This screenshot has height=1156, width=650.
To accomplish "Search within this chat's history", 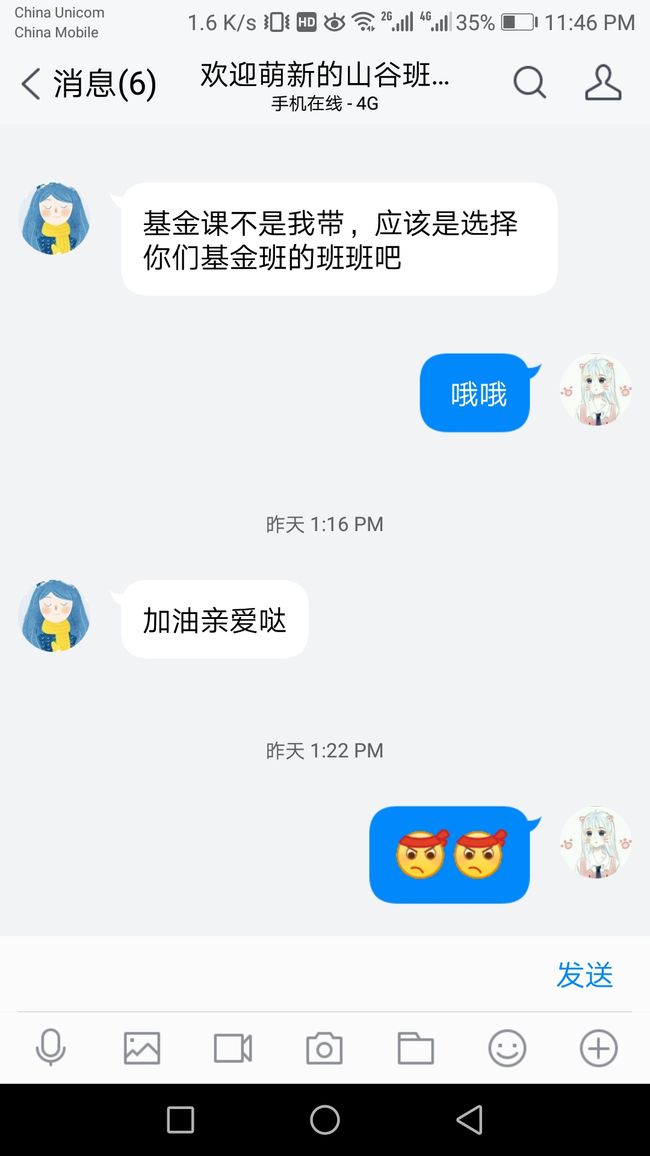I will point(529,83).
